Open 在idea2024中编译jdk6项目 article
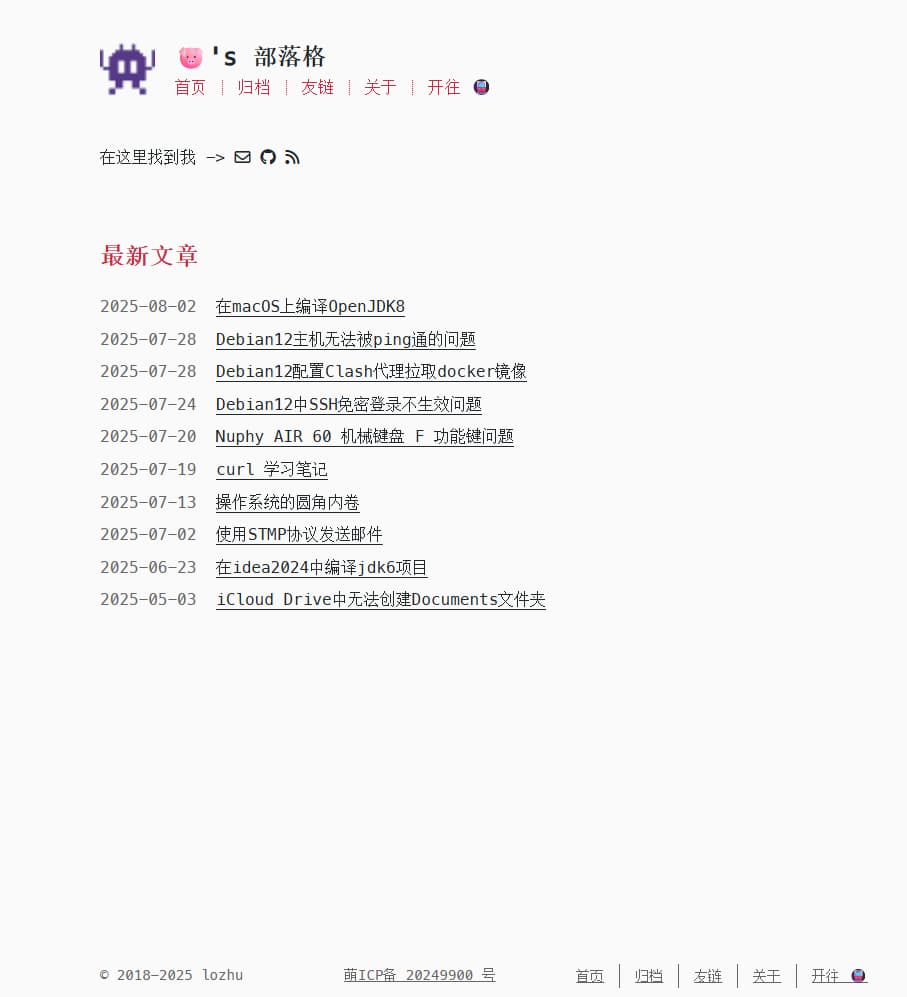This screenshot has width=907, height=997. click(x=321, y=568)
